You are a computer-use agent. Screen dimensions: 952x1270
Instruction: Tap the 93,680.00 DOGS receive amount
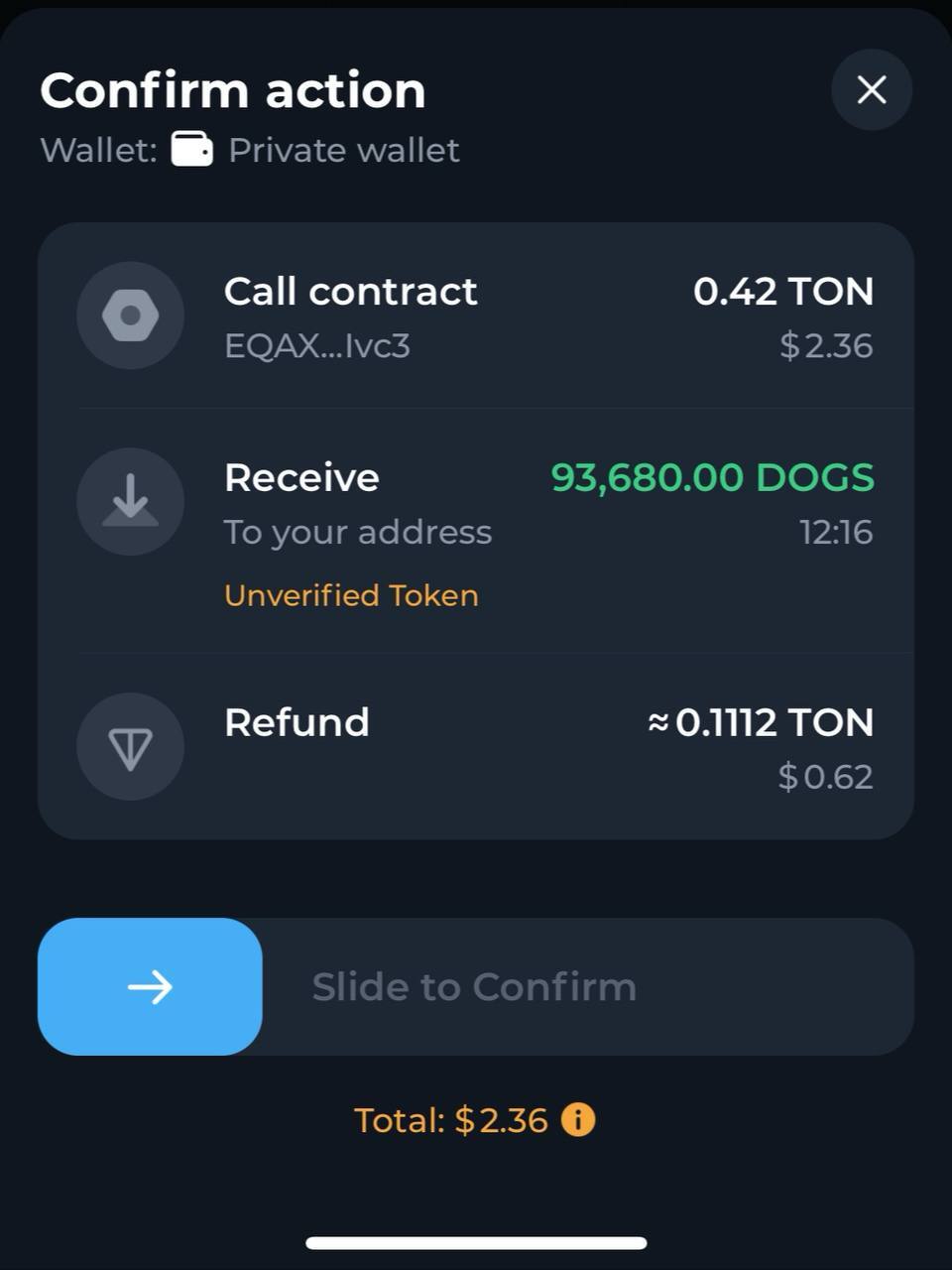pos(711,477)
